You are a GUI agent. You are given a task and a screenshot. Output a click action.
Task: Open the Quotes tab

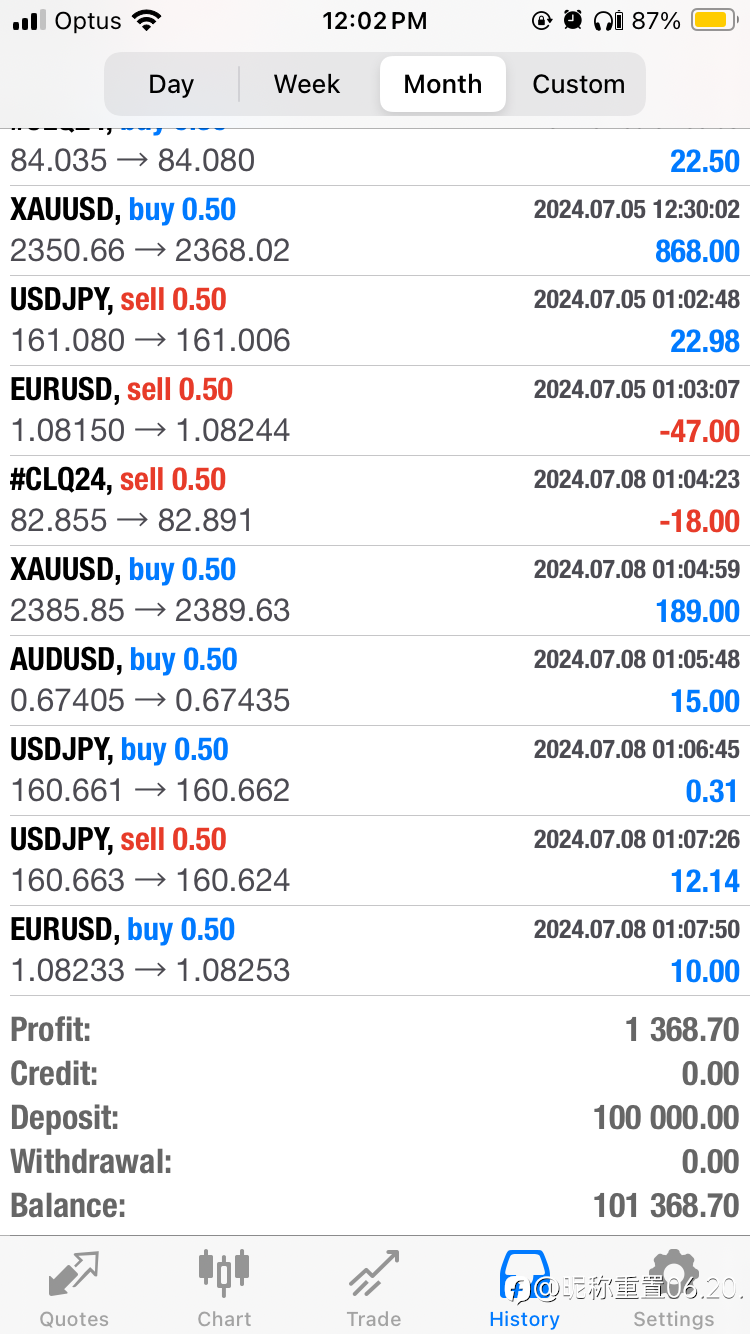(74, 1288)
